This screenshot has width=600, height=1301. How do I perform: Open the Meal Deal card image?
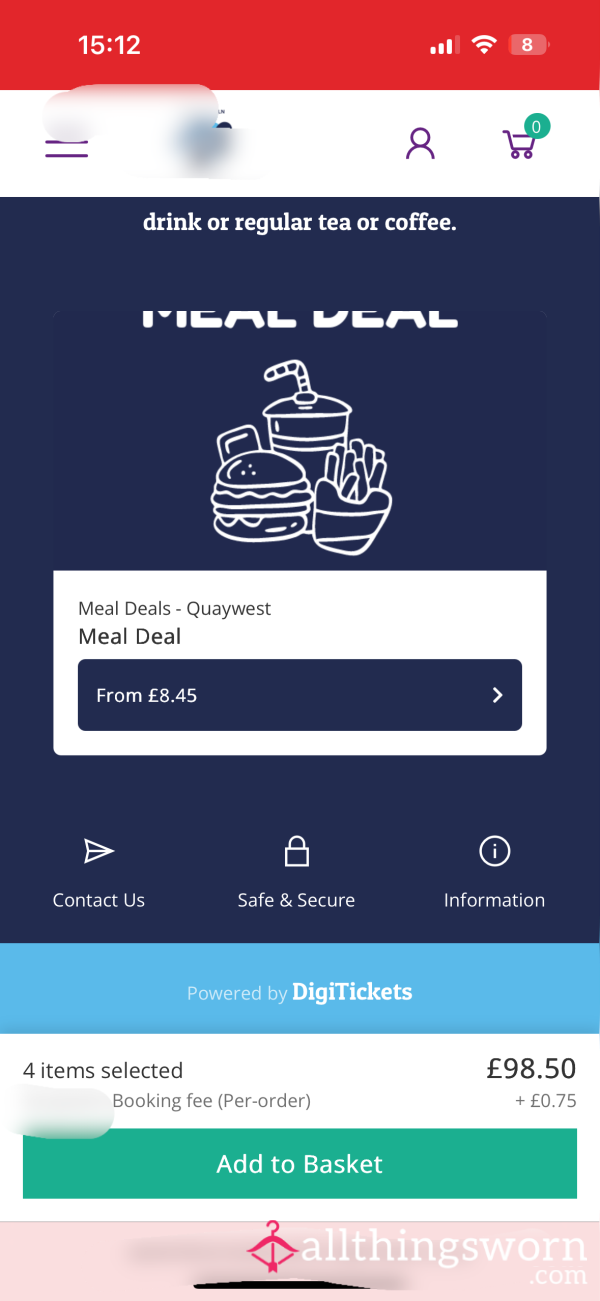(300, 440)
